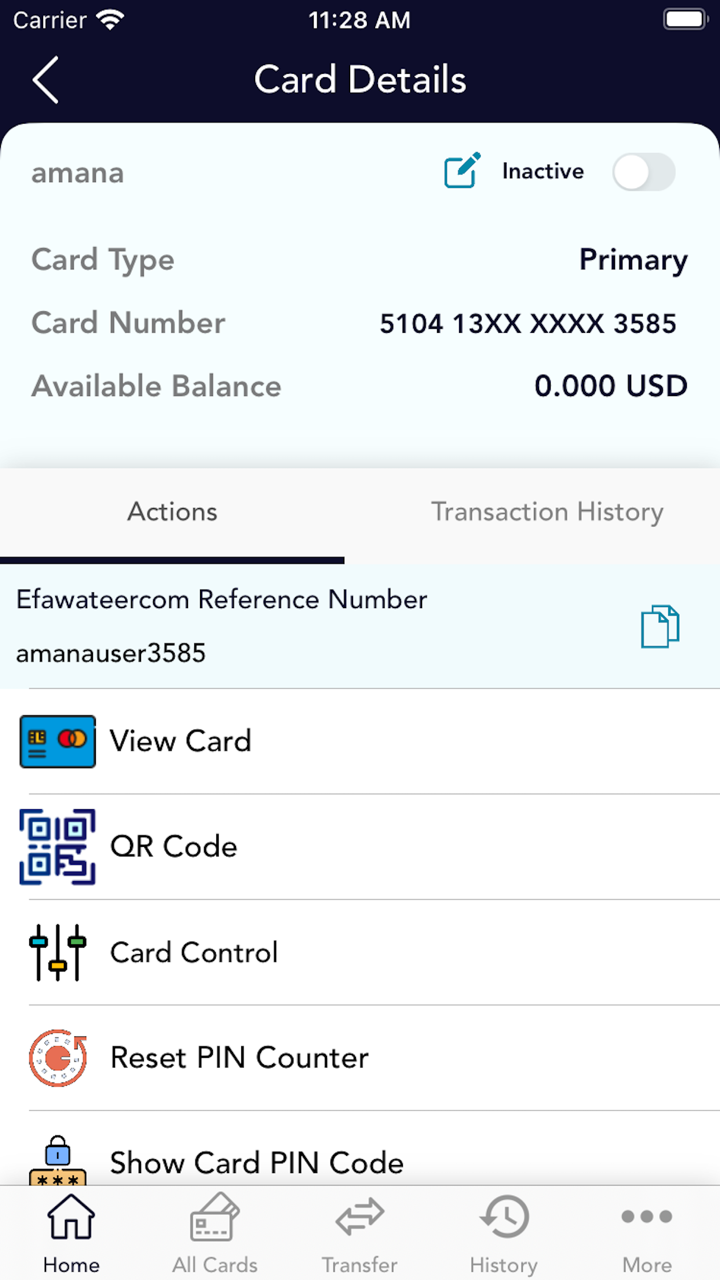Edit the amana card name

pos(462,171)
